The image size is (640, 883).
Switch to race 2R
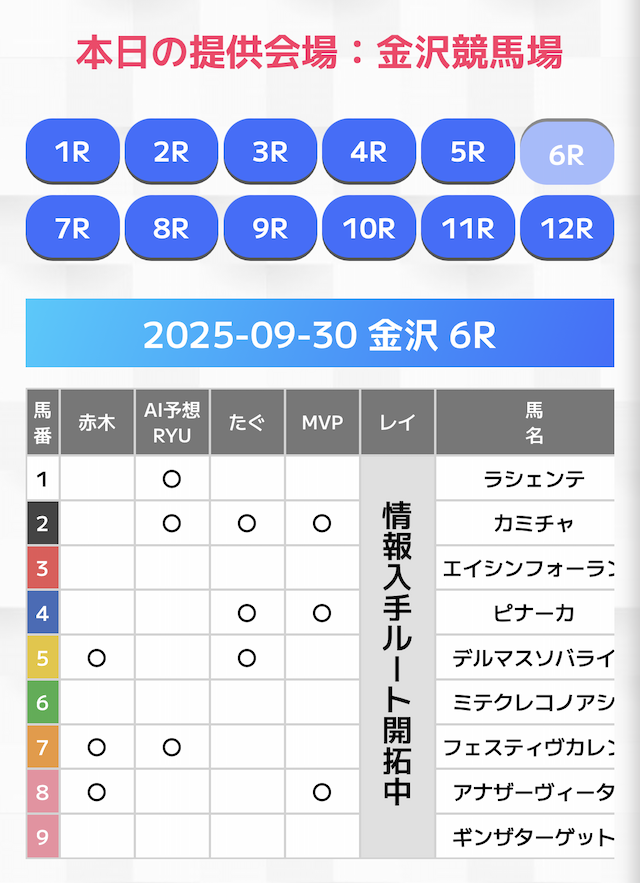pyautogui.click(x=171, y=152)
